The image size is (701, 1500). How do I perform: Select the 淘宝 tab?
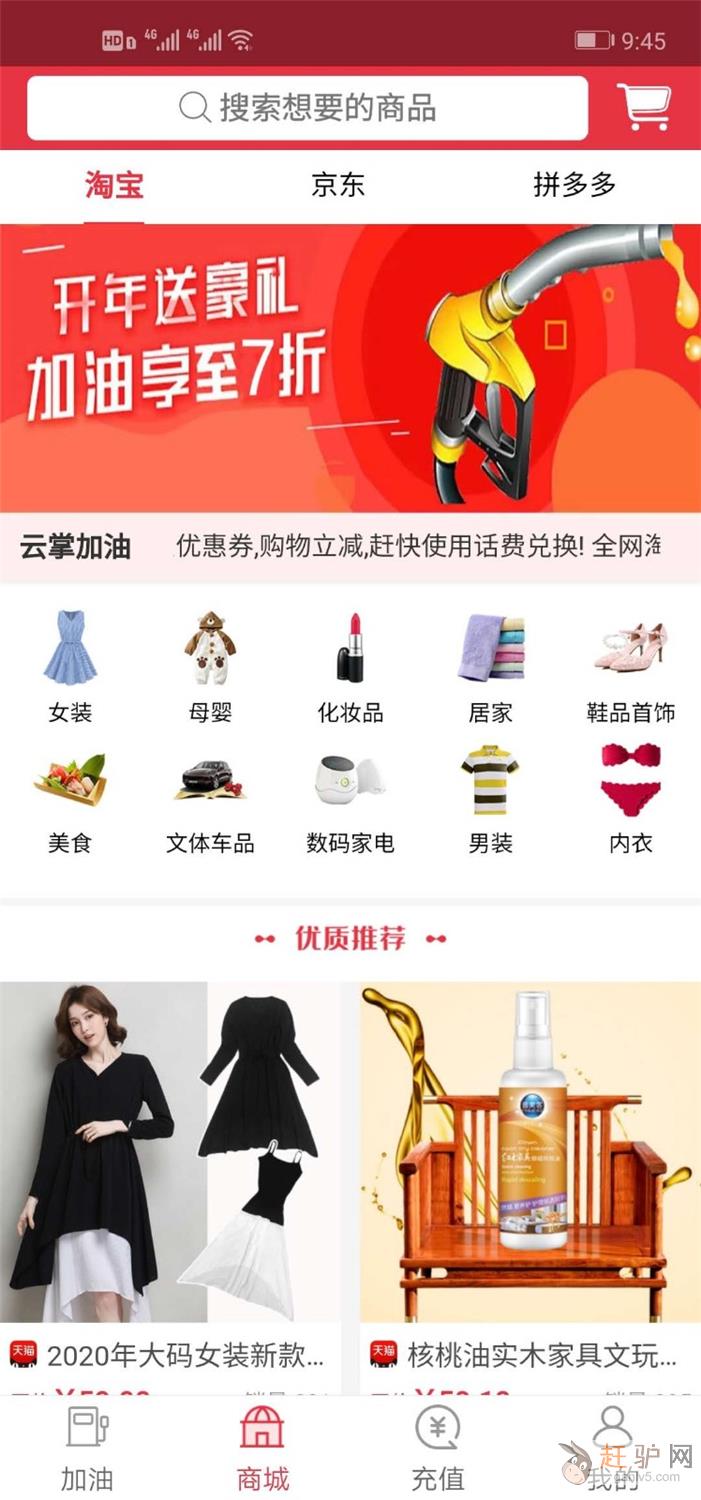[114, 185]
